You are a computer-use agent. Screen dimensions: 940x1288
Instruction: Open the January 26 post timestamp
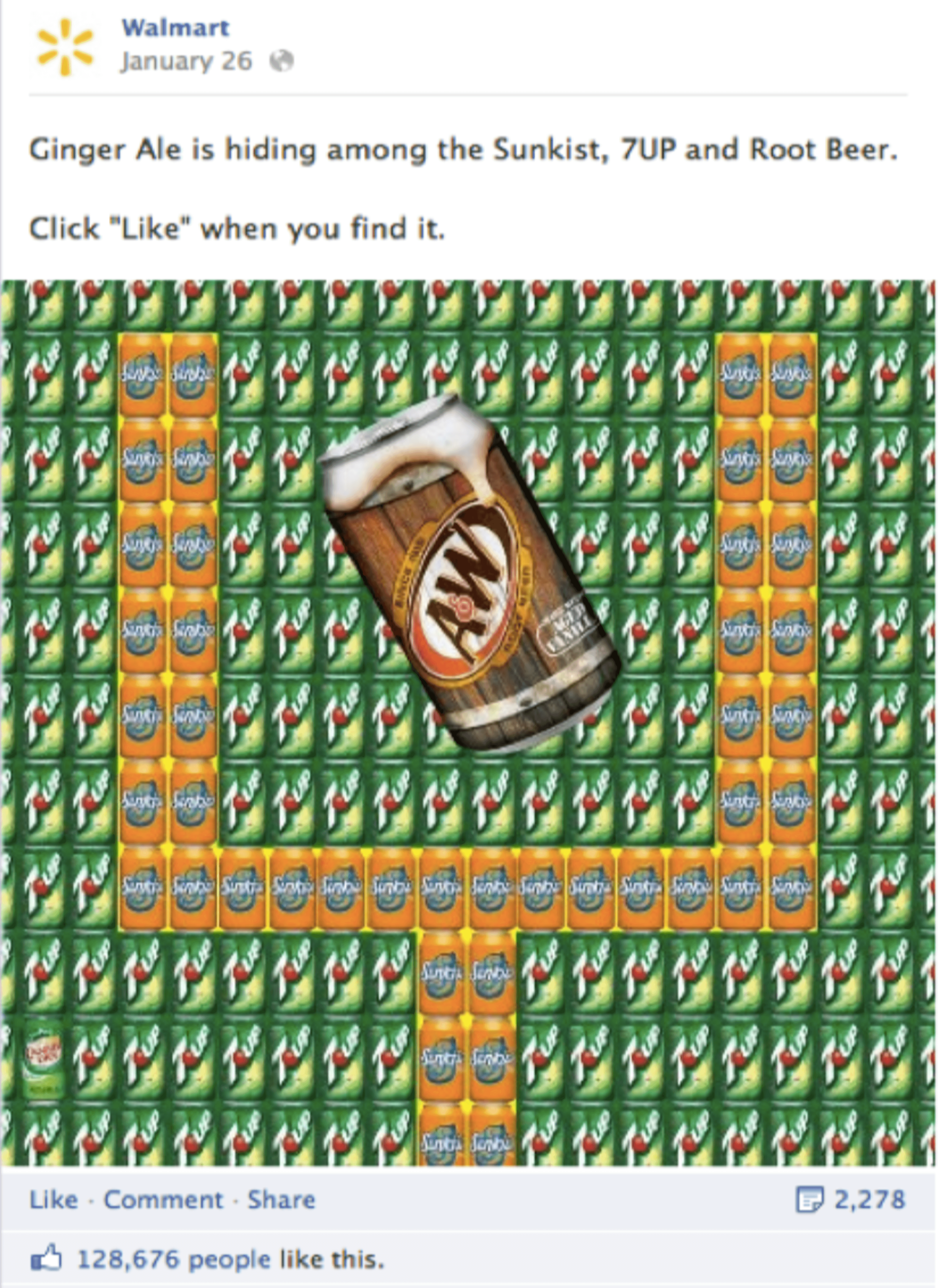pos(186,61)
